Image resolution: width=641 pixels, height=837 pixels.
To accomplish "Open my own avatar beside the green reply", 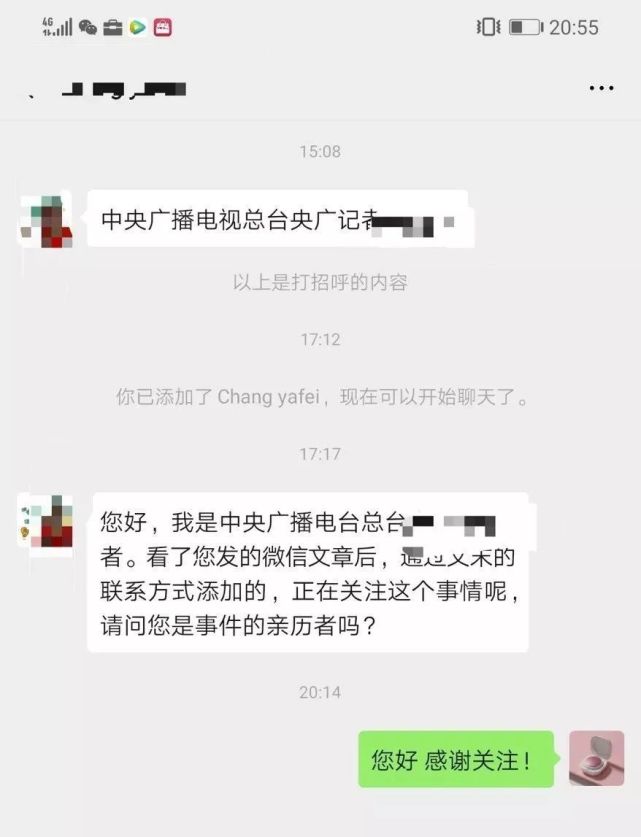I will [596, 759].
